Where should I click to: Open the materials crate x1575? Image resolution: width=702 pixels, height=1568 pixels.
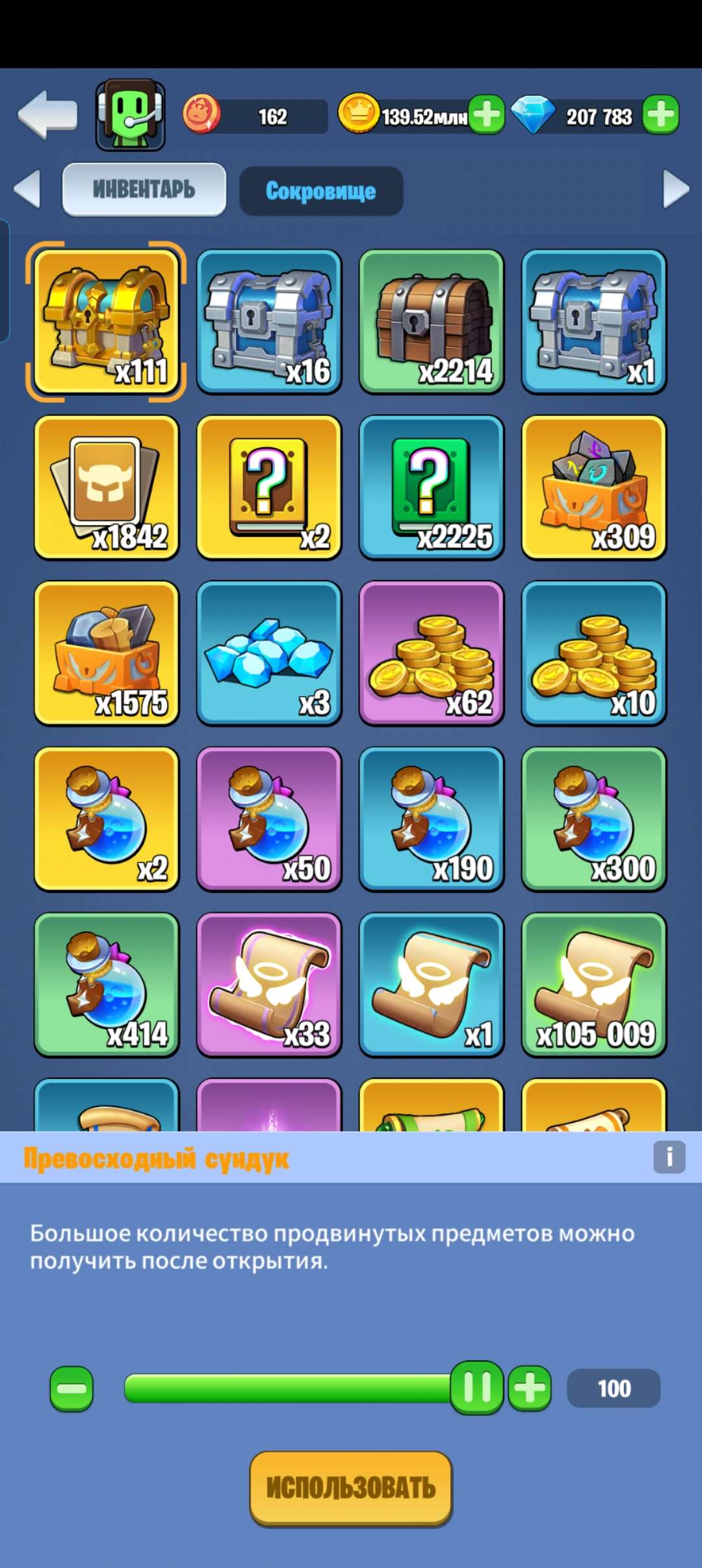click(107, 652)
